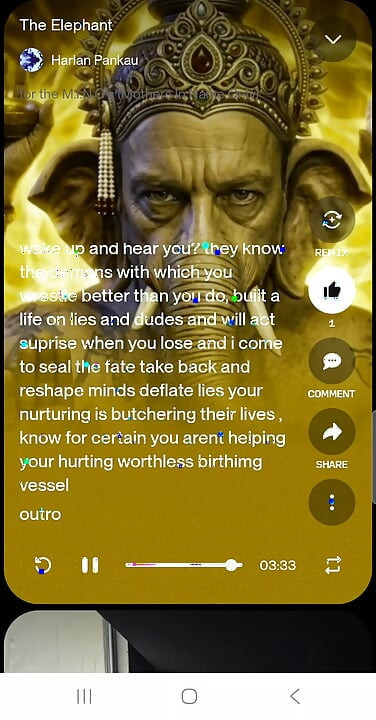Return to the system home screen
The image size is (376, 720).
click(x=189, y=696)
